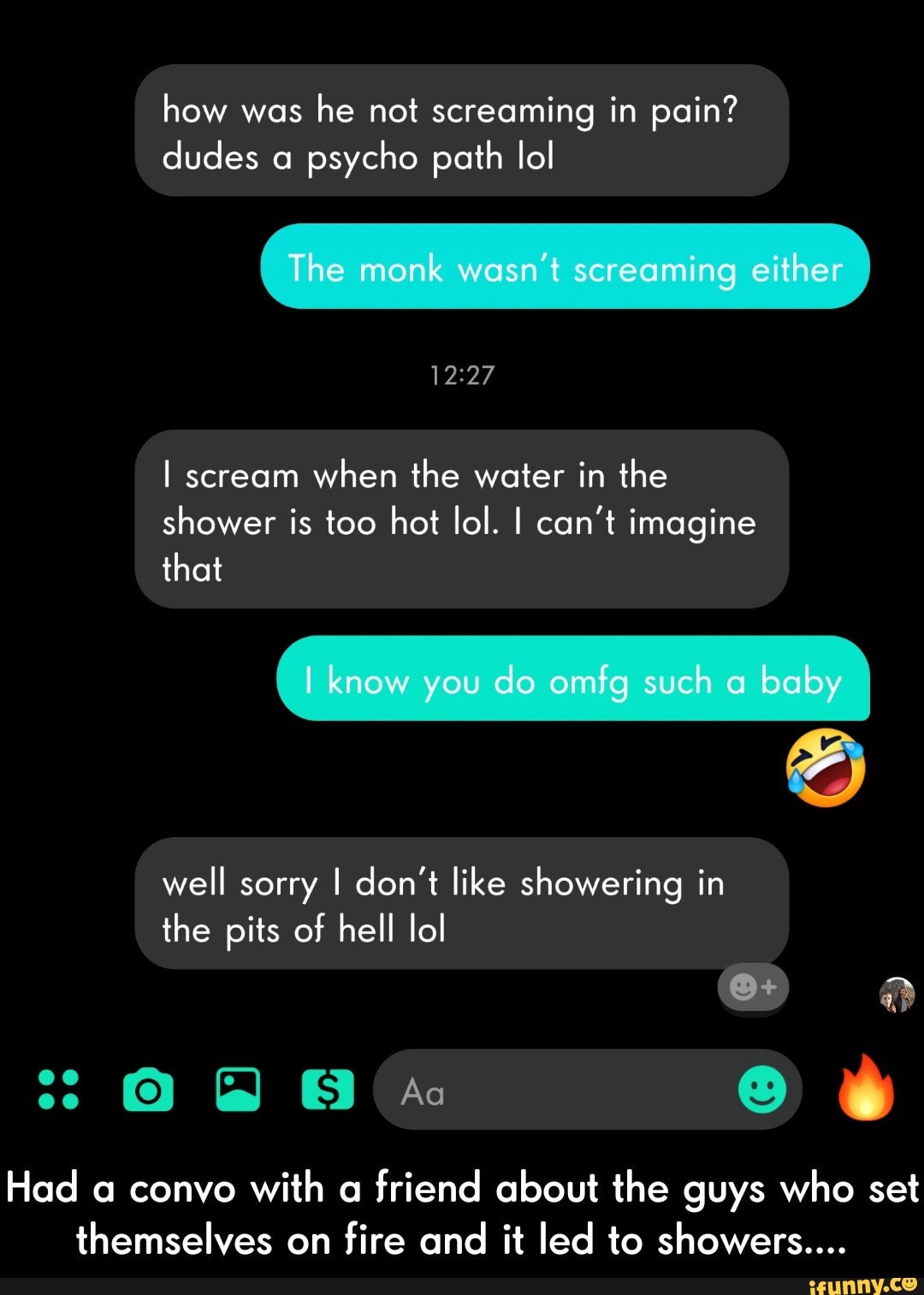Open the payments dollar icon

(325, 1090)
